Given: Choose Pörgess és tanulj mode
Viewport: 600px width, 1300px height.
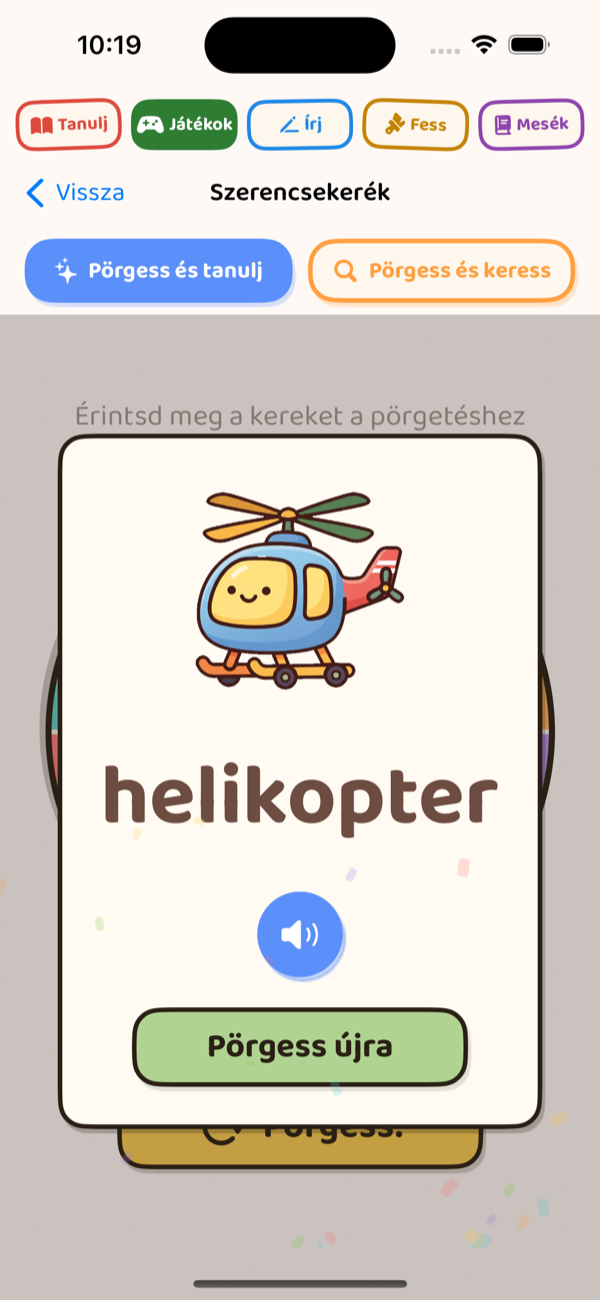Looking at the screenshot, I should click(159, 271).
